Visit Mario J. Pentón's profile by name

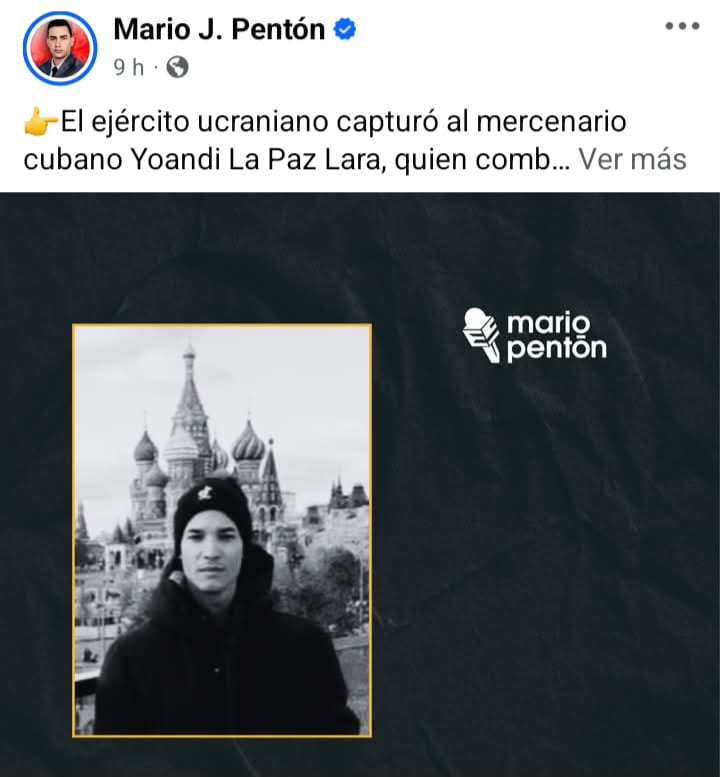point(219,30)
